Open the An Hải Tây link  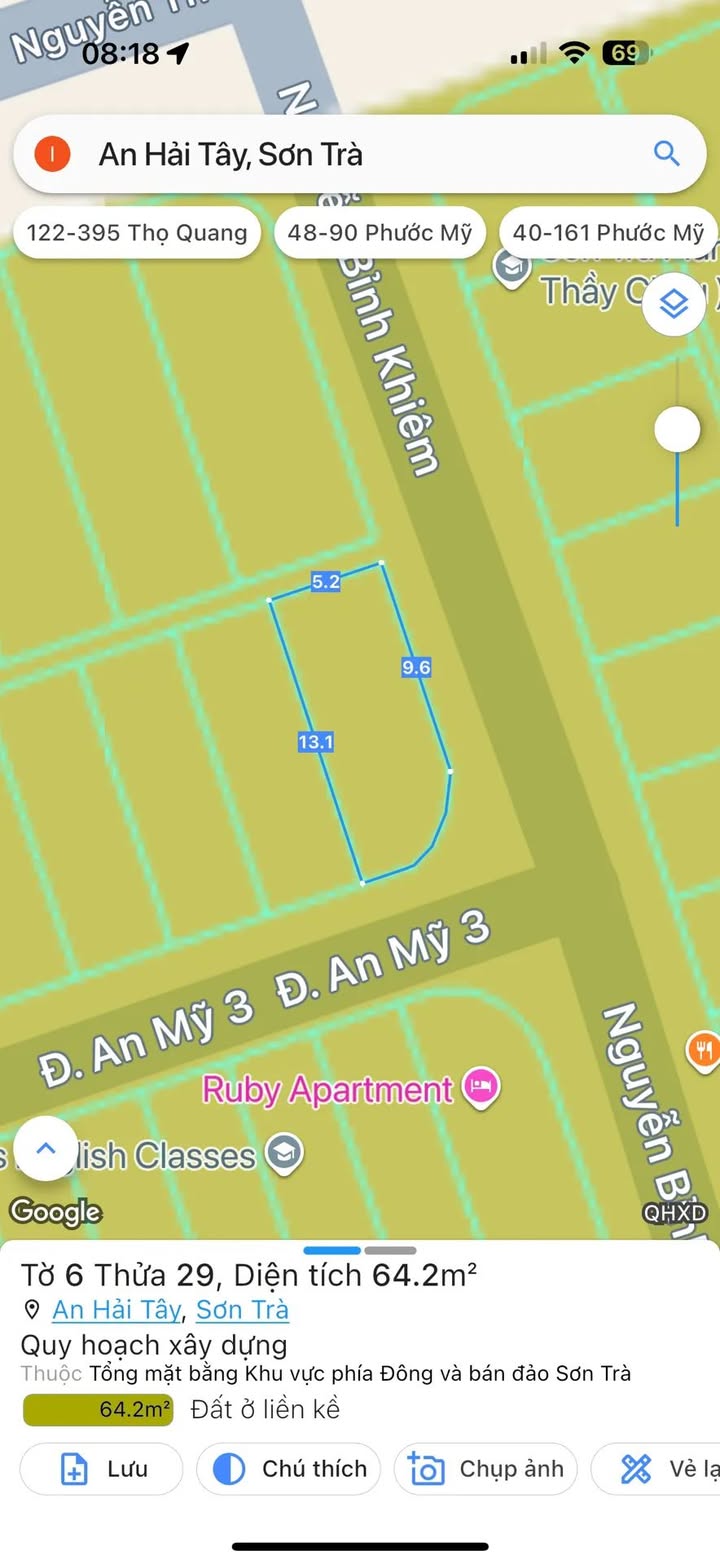117,1309
